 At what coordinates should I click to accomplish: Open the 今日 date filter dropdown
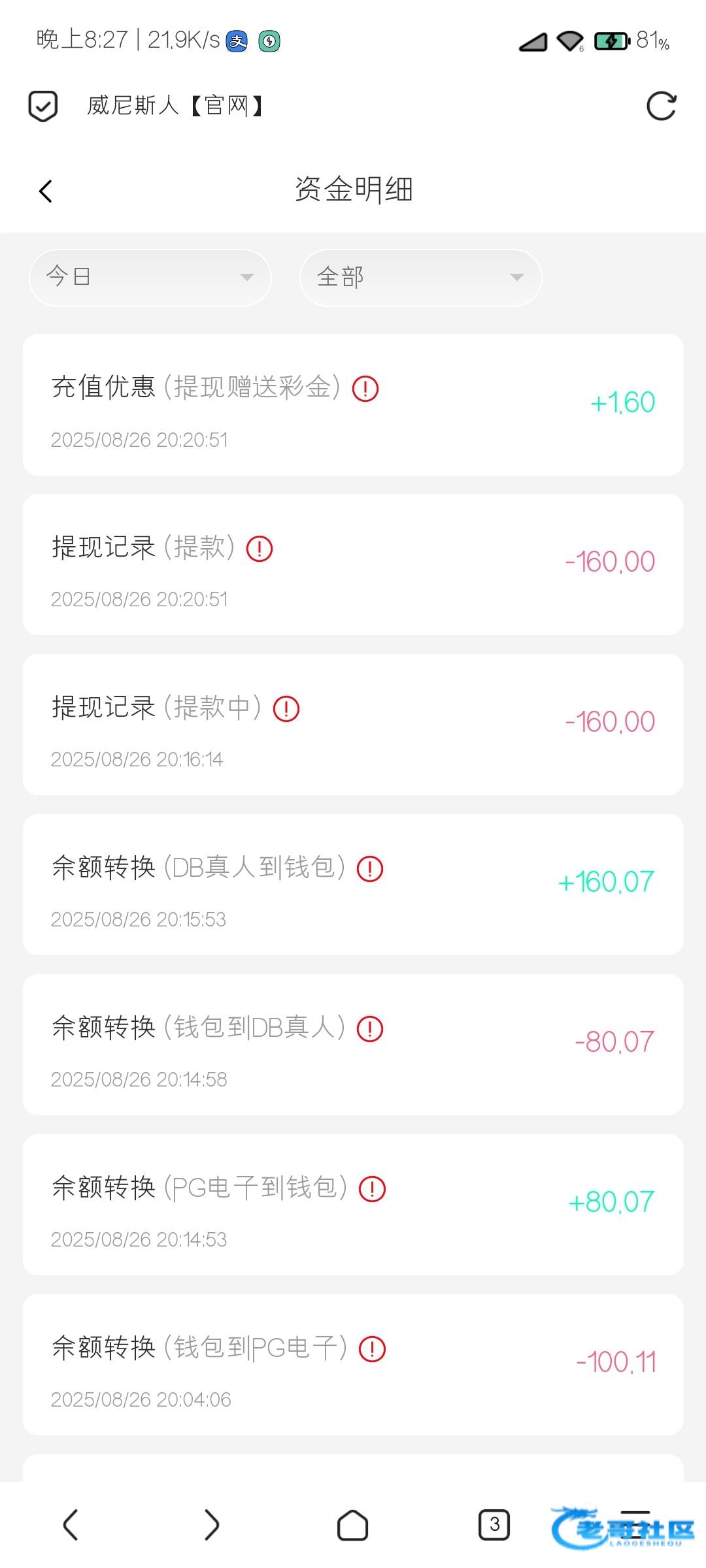click(150, 278)
